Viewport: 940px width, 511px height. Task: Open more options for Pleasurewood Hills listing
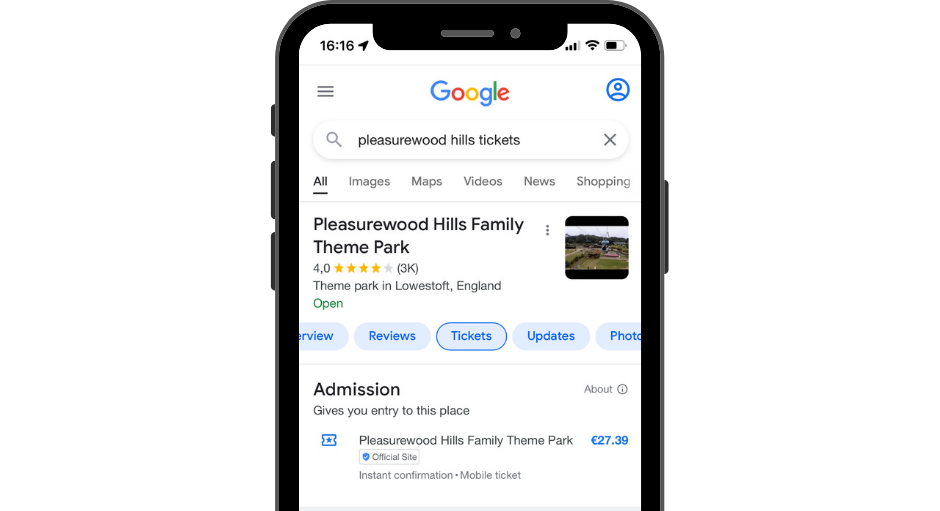[x=547, y=230]
